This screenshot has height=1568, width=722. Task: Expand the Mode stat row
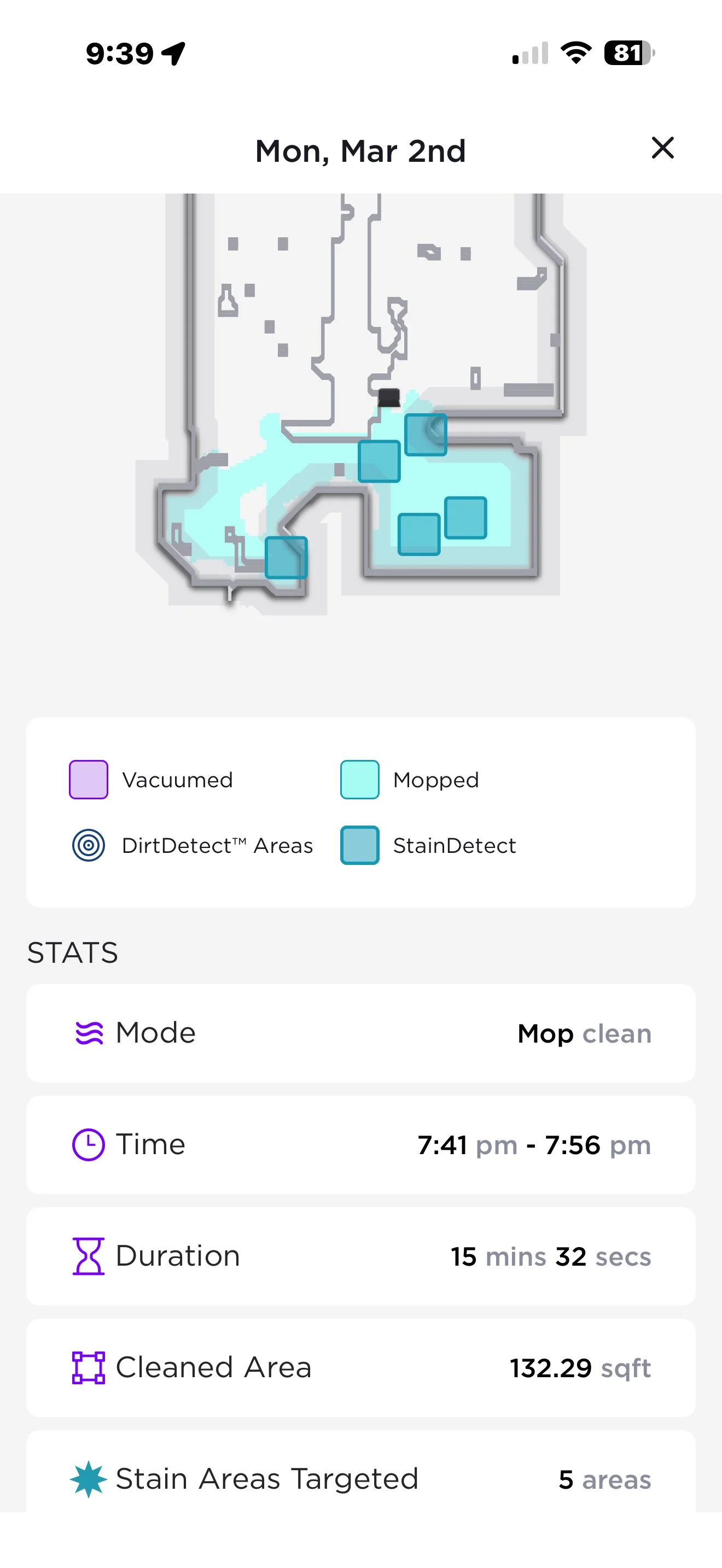point(361,1033)
